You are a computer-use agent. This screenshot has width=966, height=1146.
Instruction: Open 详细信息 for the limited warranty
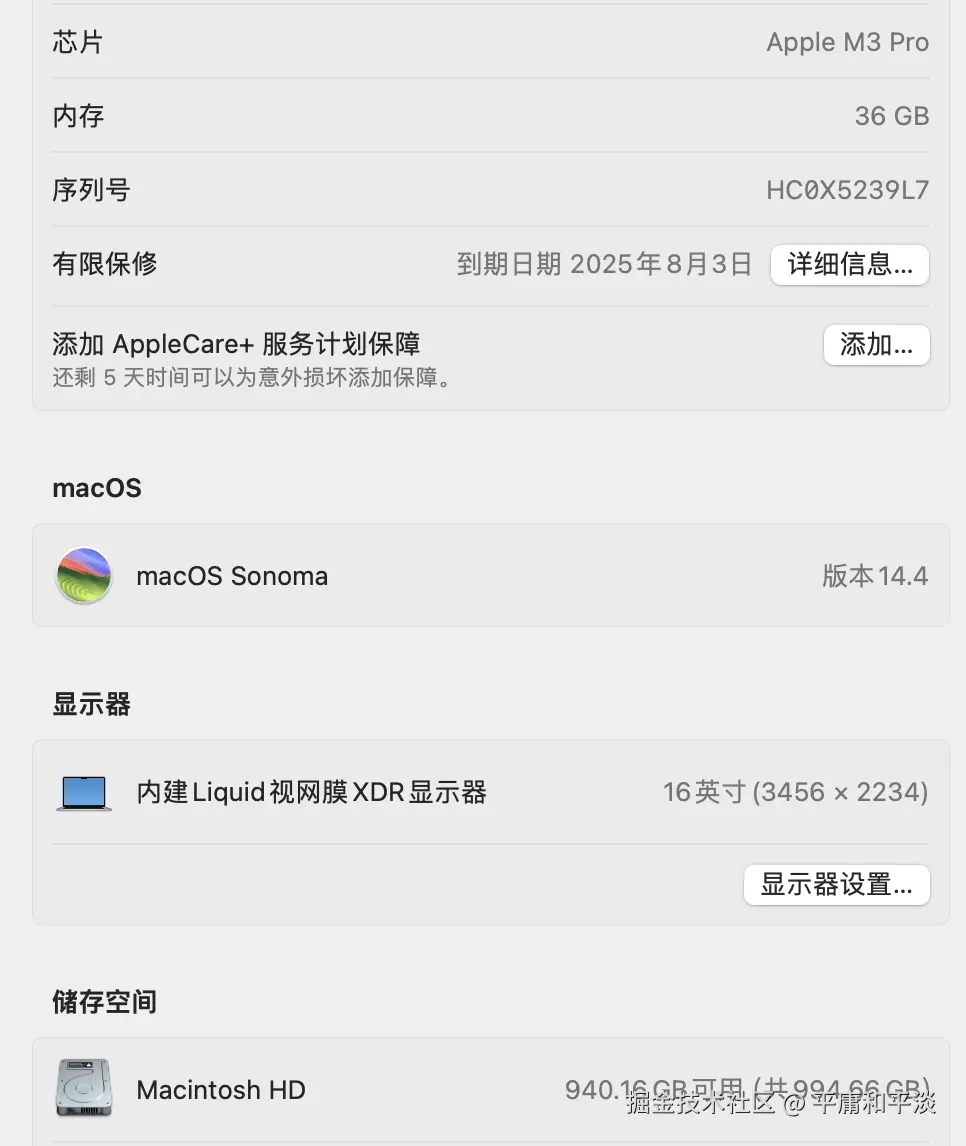pyautogui.click(x=849, y=264)
